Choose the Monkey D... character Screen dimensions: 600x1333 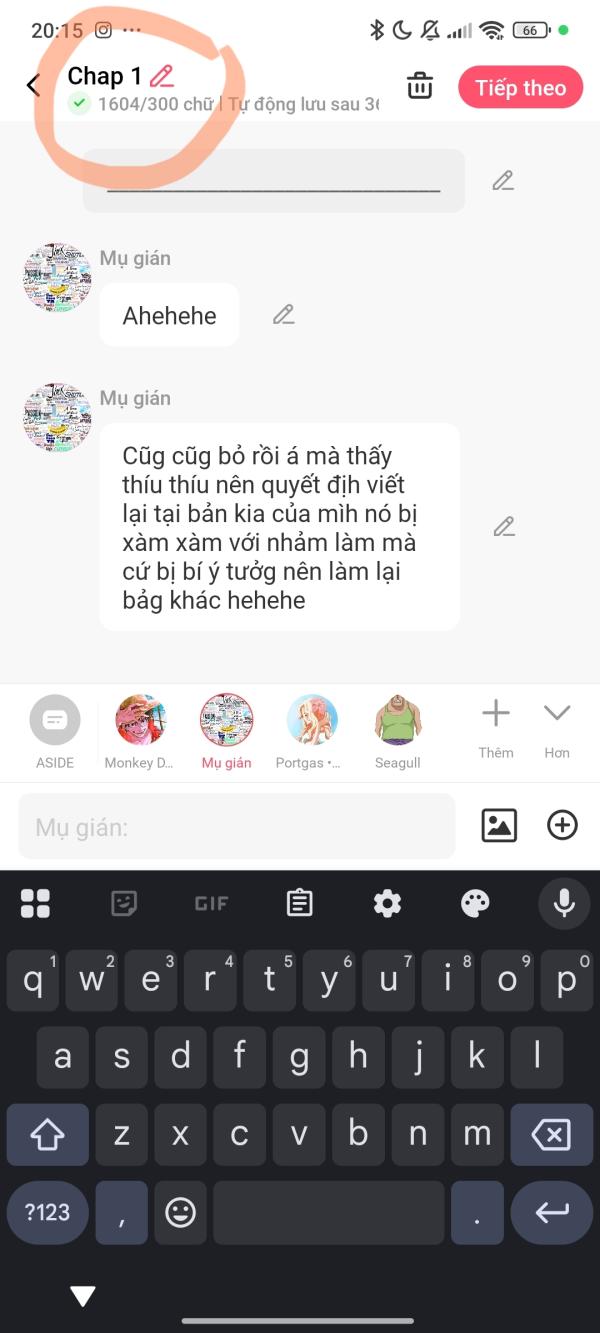[140, 732]
